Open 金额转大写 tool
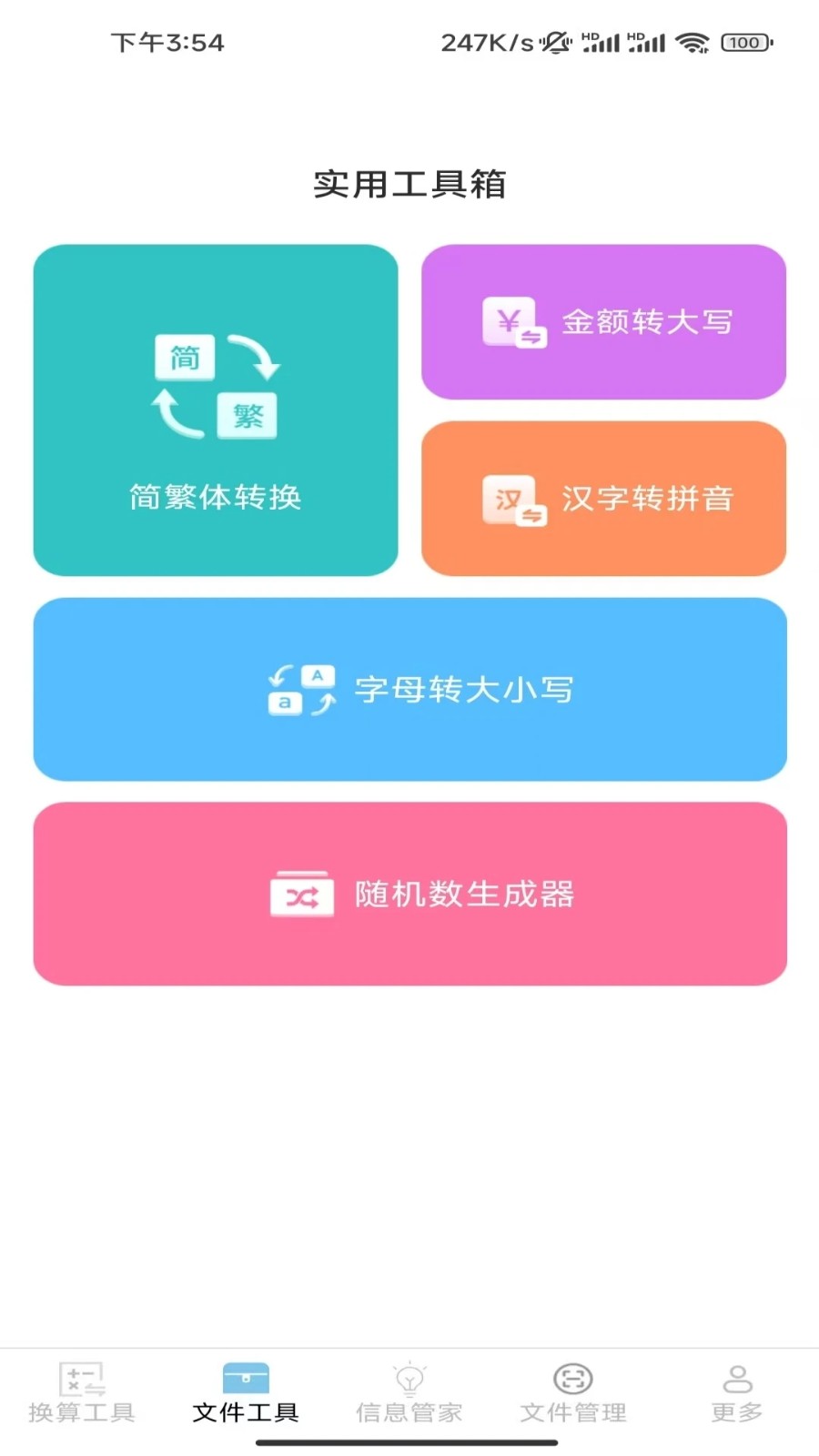The image size is (819, 1456). point(603,321)
